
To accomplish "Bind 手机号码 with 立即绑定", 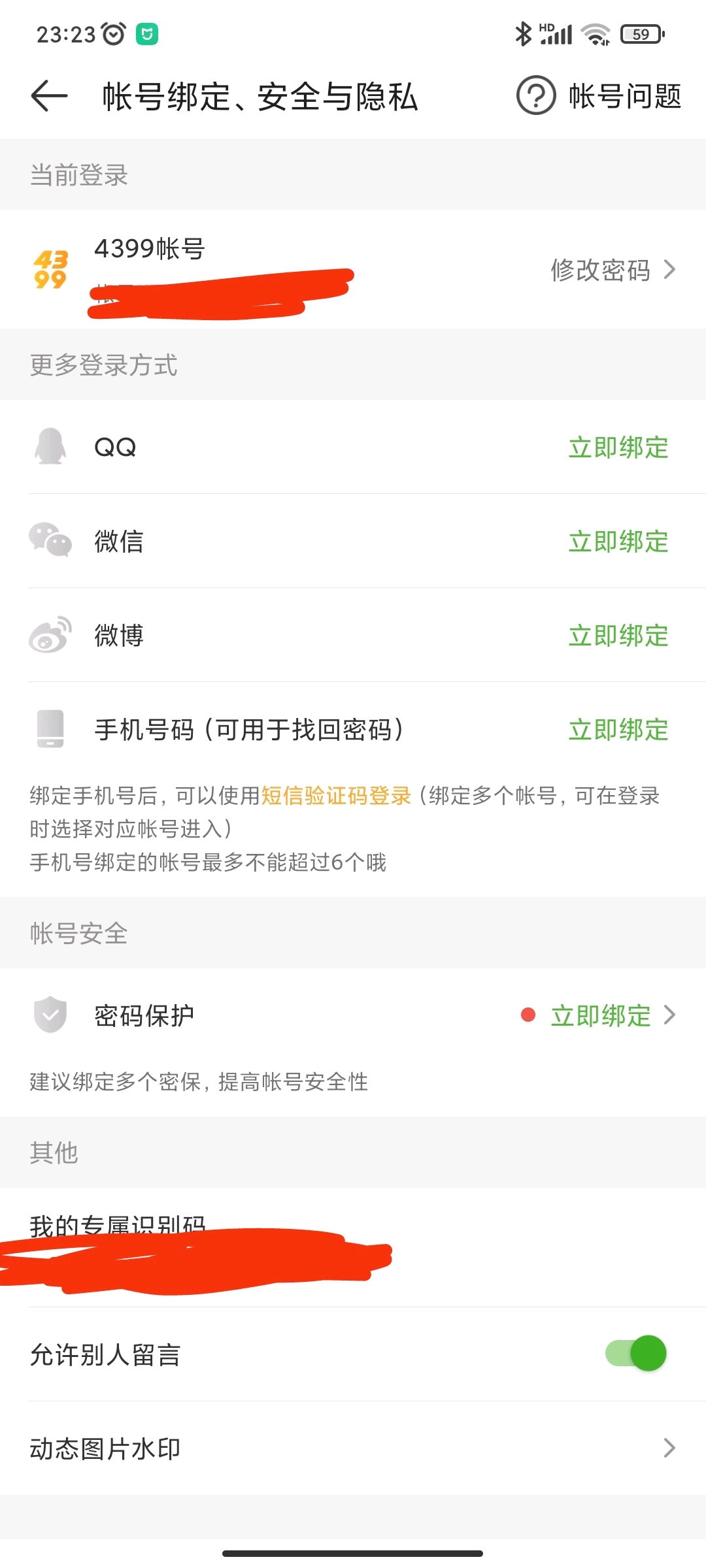I will pyautogui.click(x=618, y=730).
